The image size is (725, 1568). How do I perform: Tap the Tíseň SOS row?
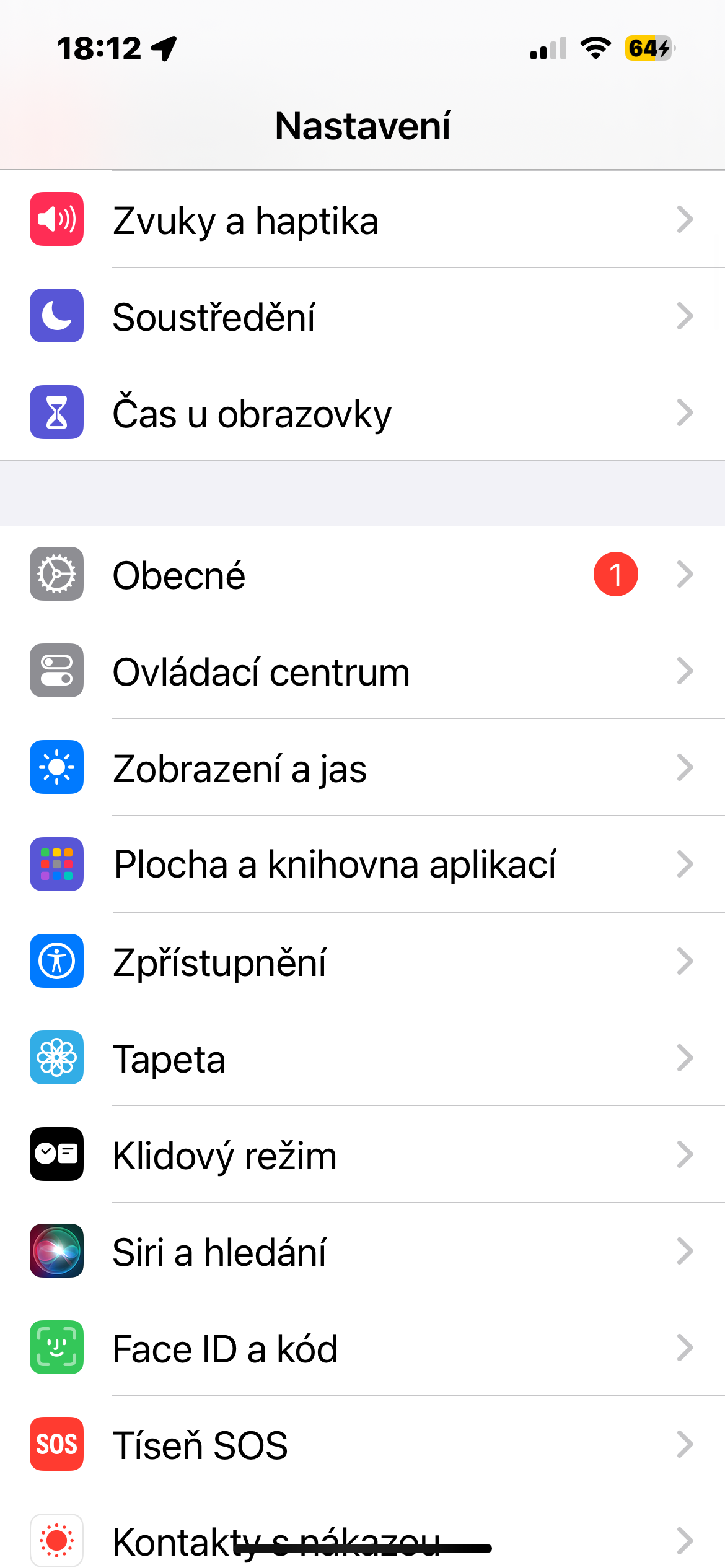362,1444
